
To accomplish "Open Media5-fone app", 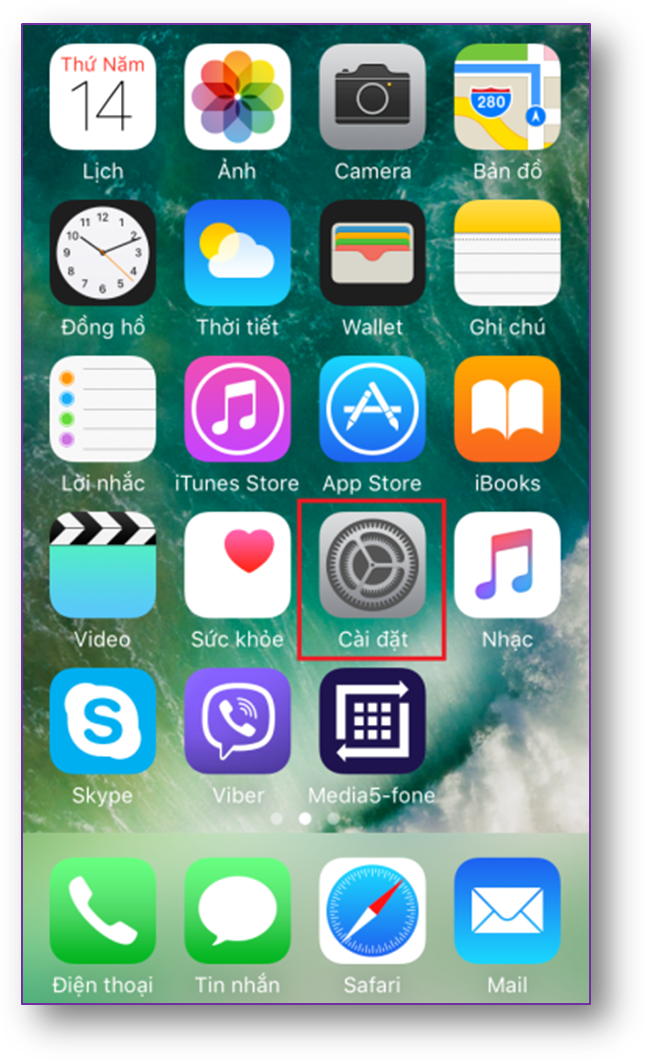I will pos(372,721).
